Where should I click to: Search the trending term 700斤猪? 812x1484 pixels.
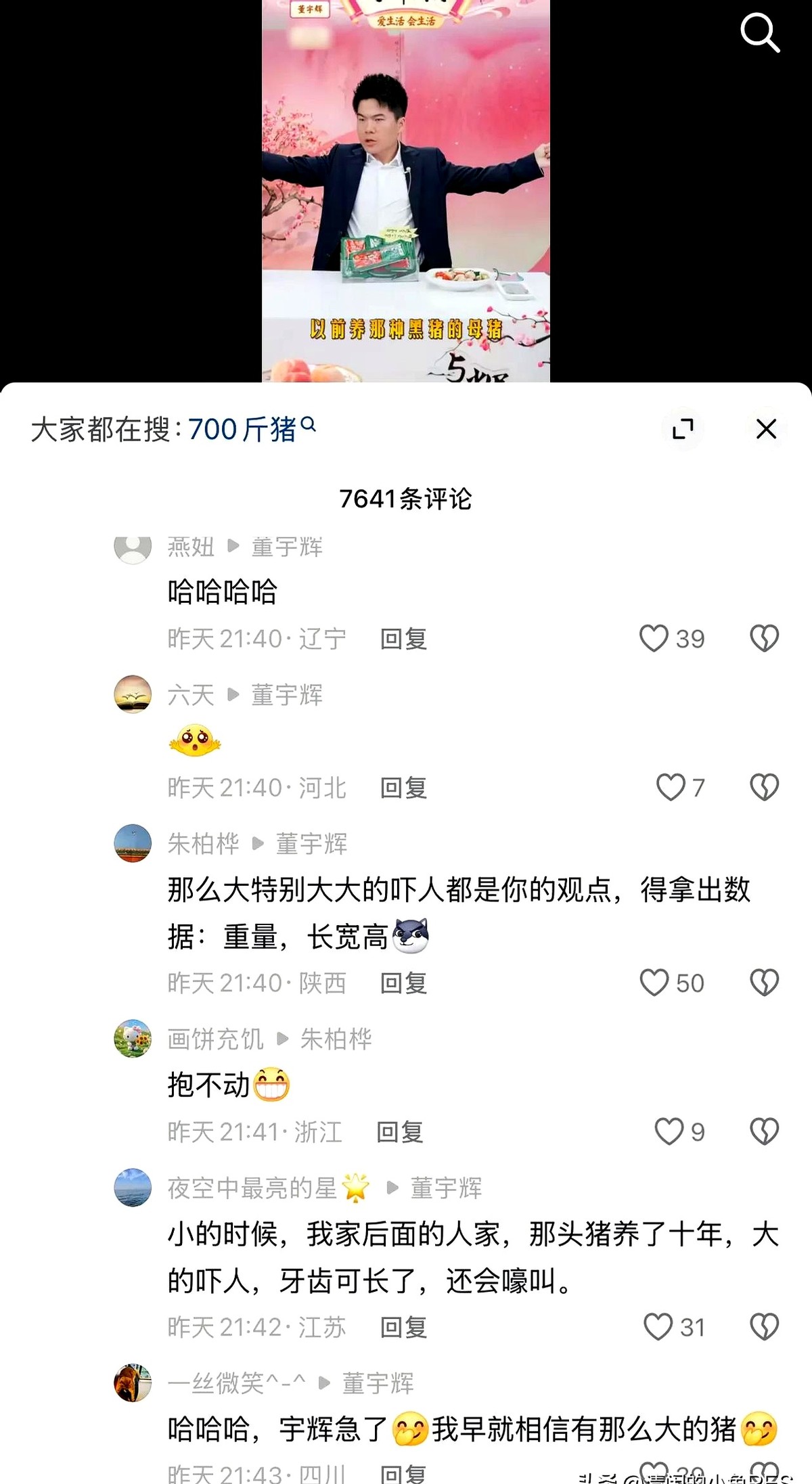pos(250,429)
